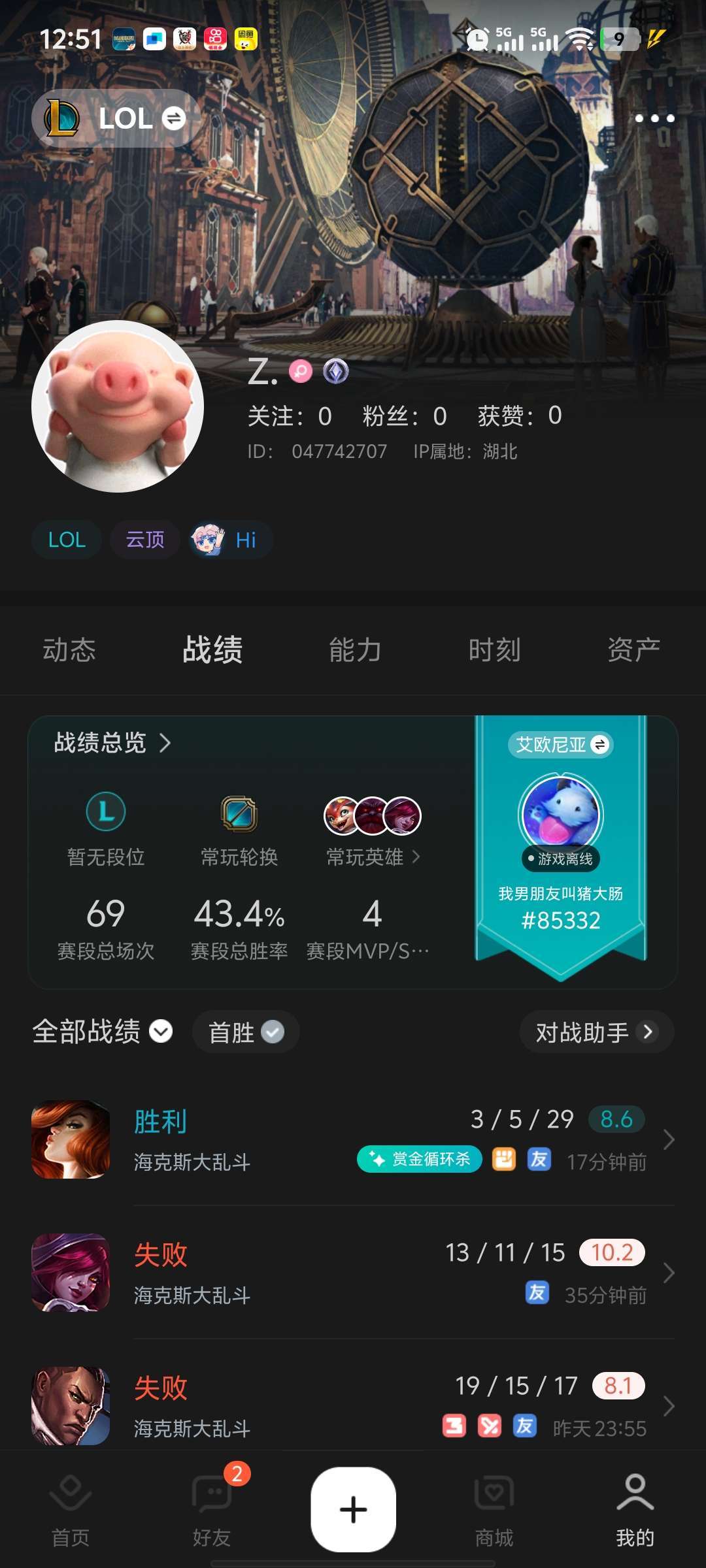Expand the 全部战绩 filter dropdown
706x1568 pixels.
(x=103, y=1032)
